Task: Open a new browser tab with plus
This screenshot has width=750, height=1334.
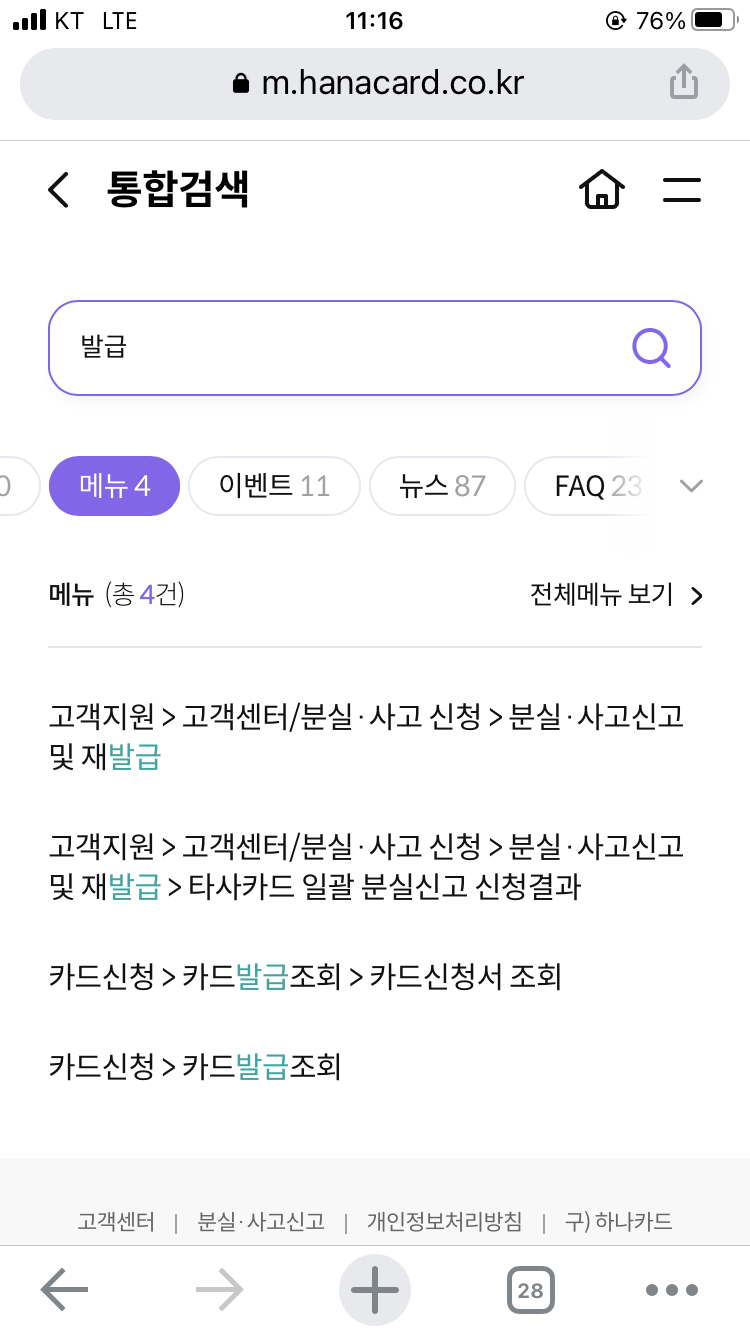Action: point(375,1290)
